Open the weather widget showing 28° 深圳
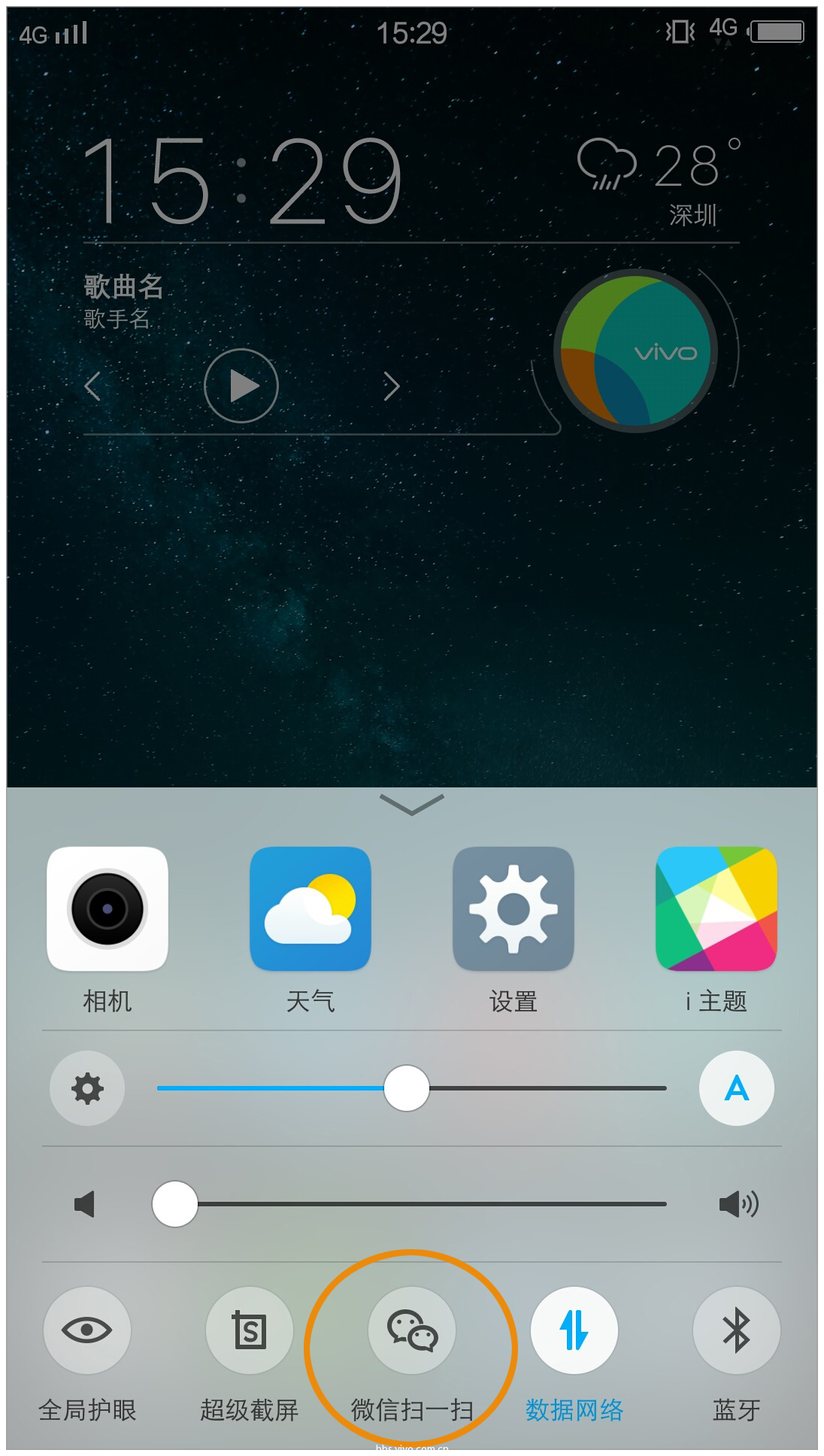Screen dimensions: 824x1456 (x=659, y=179)
